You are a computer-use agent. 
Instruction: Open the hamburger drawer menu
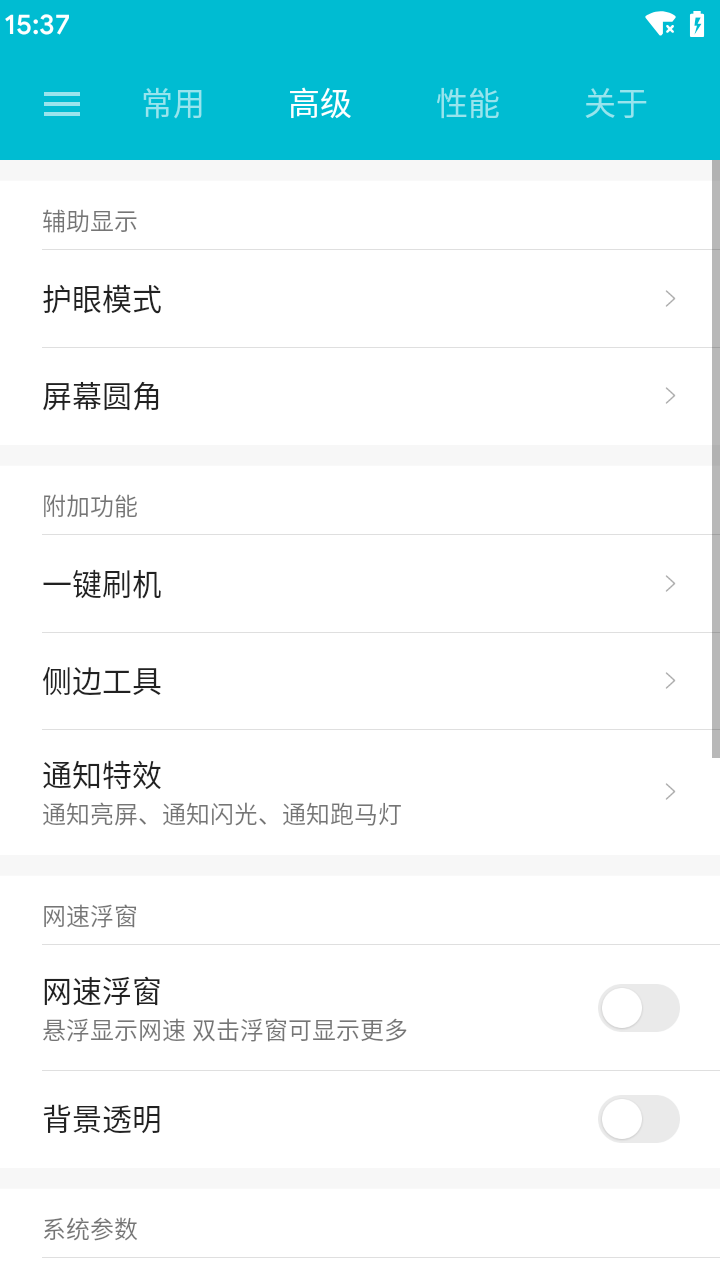pyautogui.click(x=62, y=104)
